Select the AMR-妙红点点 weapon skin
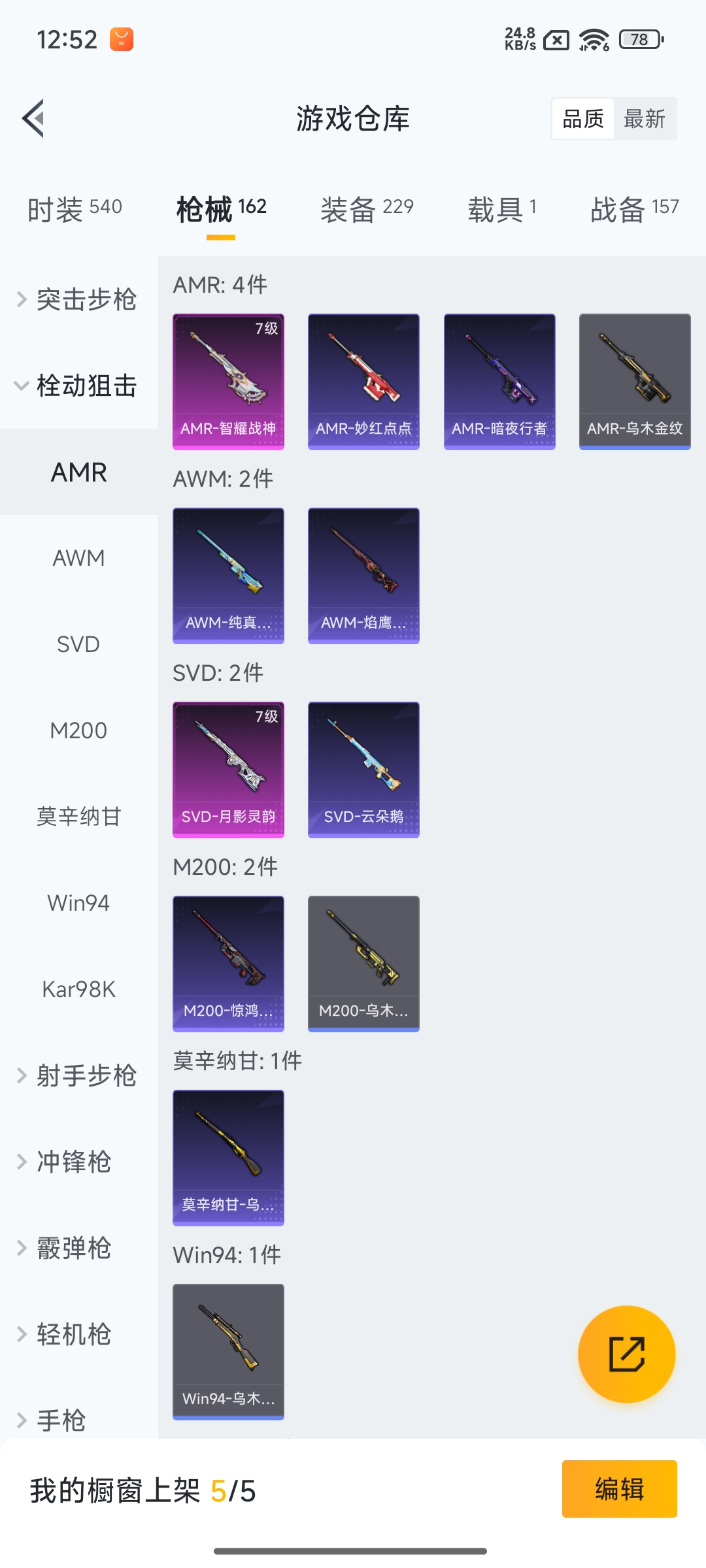 (363, 381)
